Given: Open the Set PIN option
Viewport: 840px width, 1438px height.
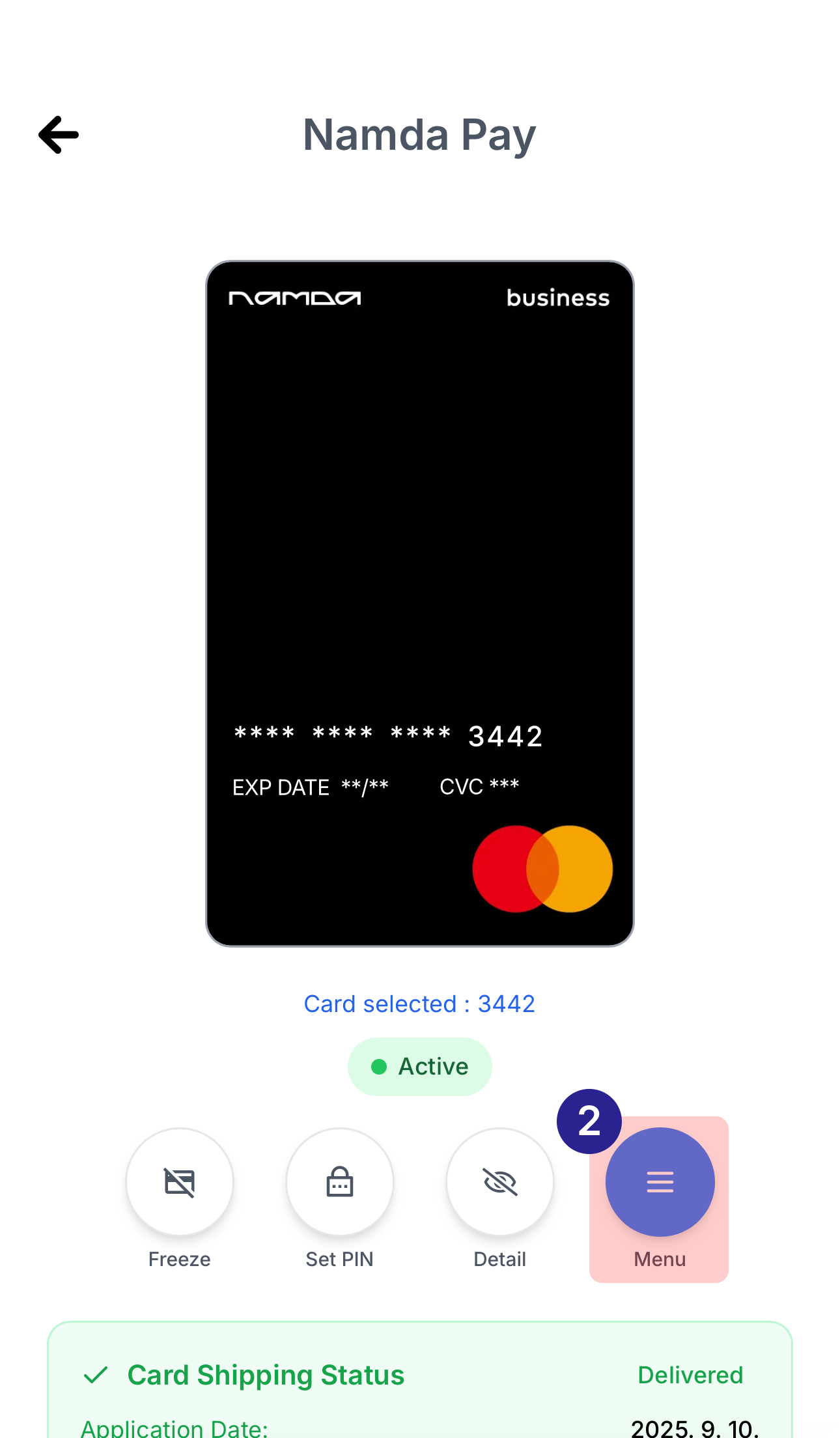Looking at the screenshot, I should pyautogui.click(x=340, y=1181).
